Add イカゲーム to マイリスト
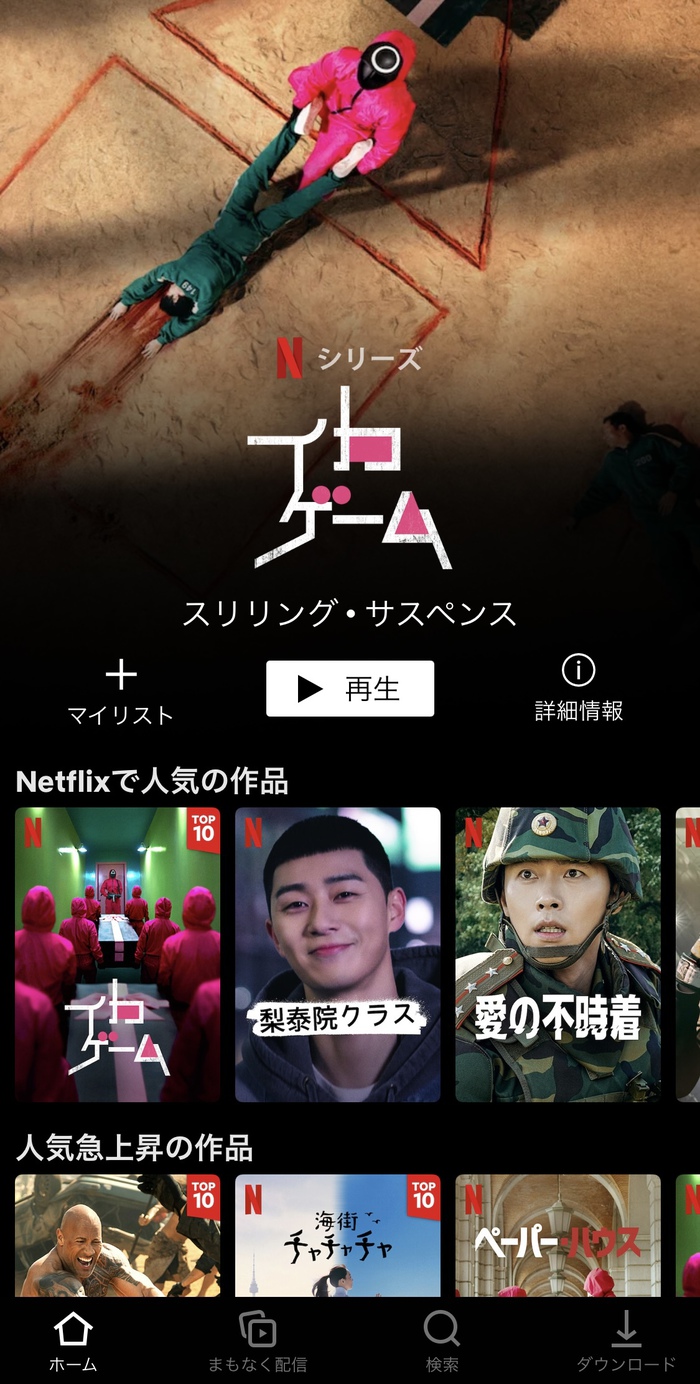 tap(120, 690)
